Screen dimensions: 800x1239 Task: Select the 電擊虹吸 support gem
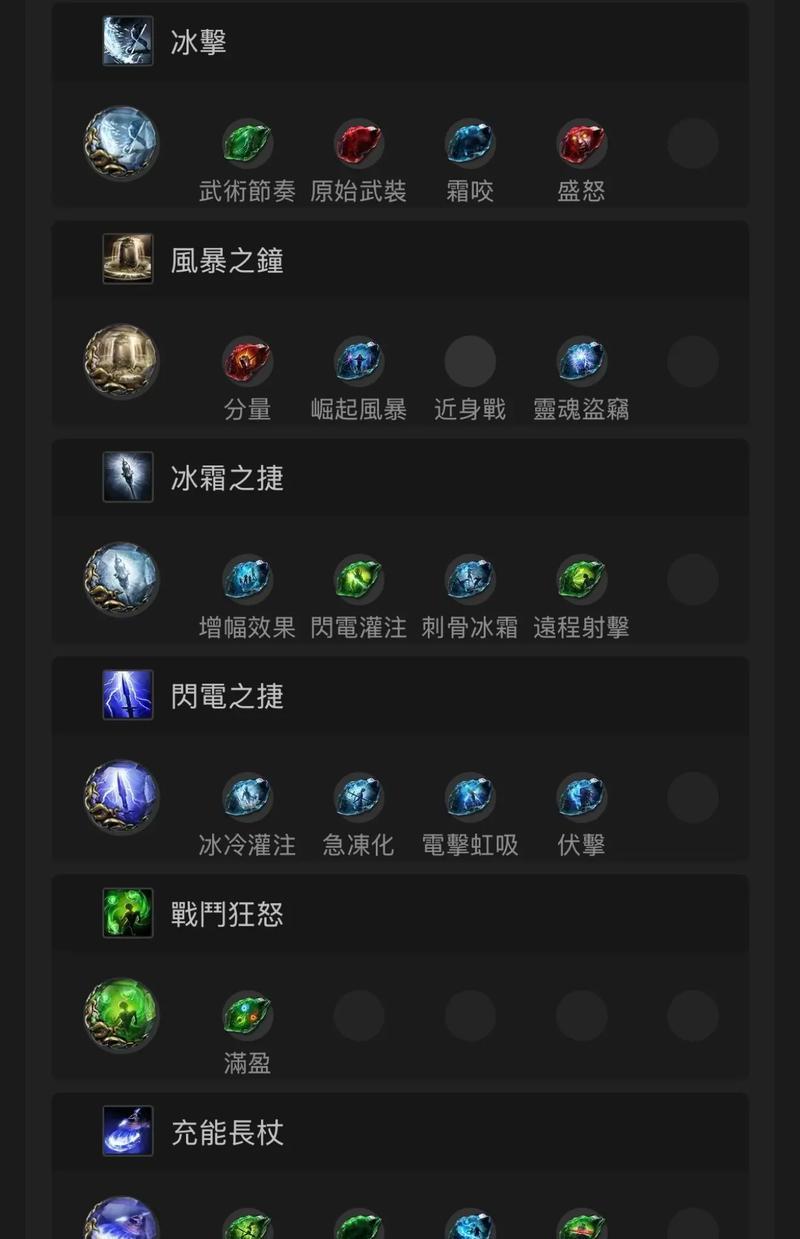pos(470,797)
